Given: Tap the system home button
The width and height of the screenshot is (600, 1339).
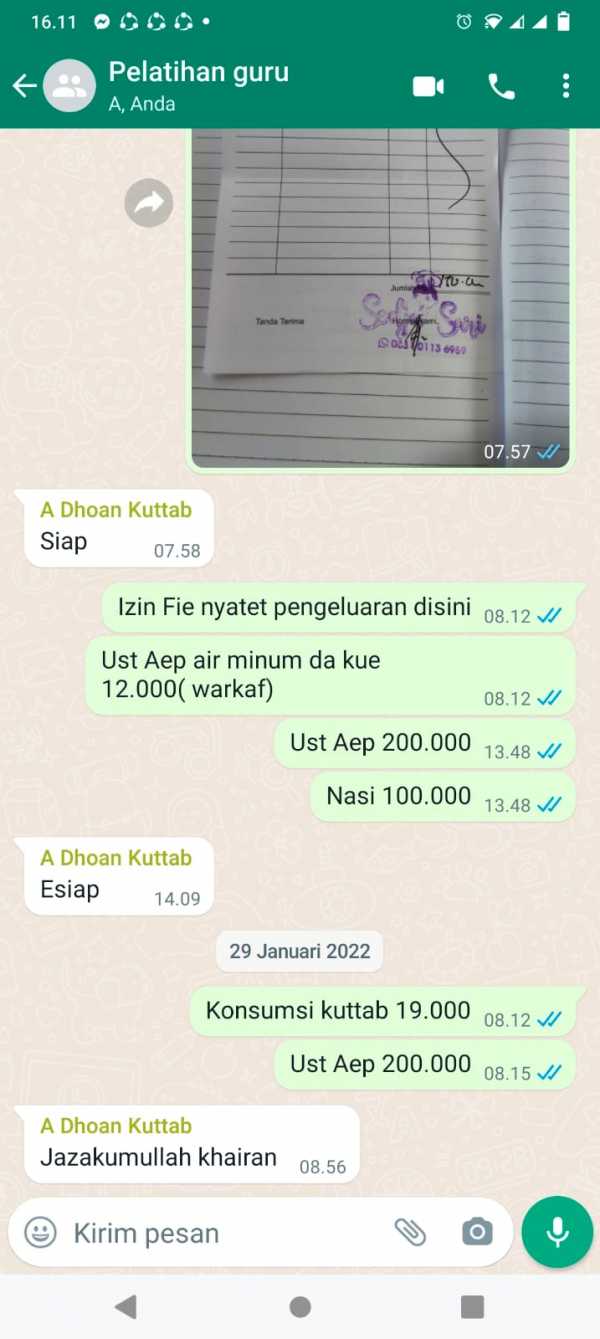Looking at the screenshot, I should [300, 1306].
